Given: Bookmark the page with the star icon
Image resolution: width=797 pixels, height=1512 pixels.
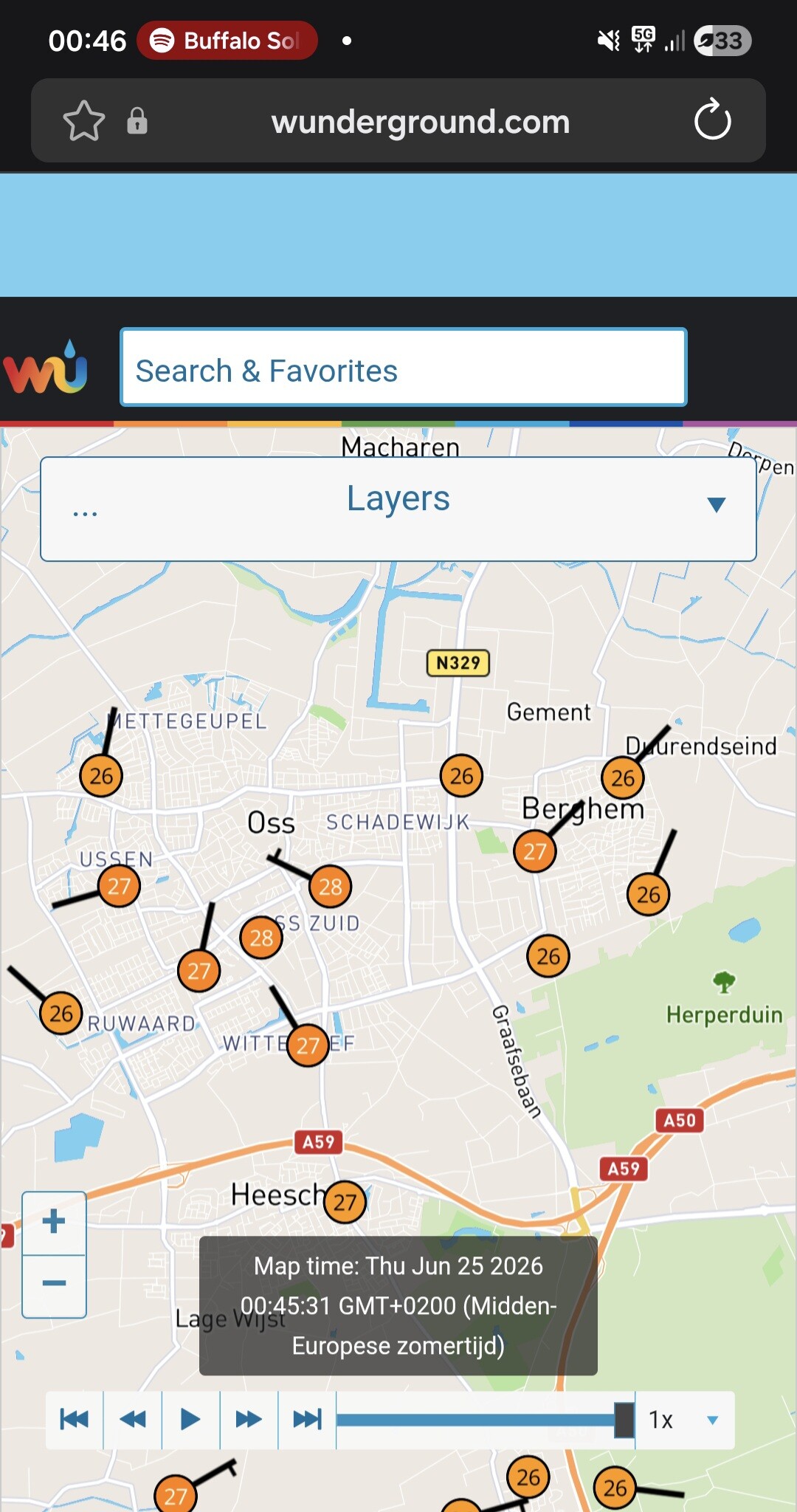Looking at the screenshot, I should point(83,121).
